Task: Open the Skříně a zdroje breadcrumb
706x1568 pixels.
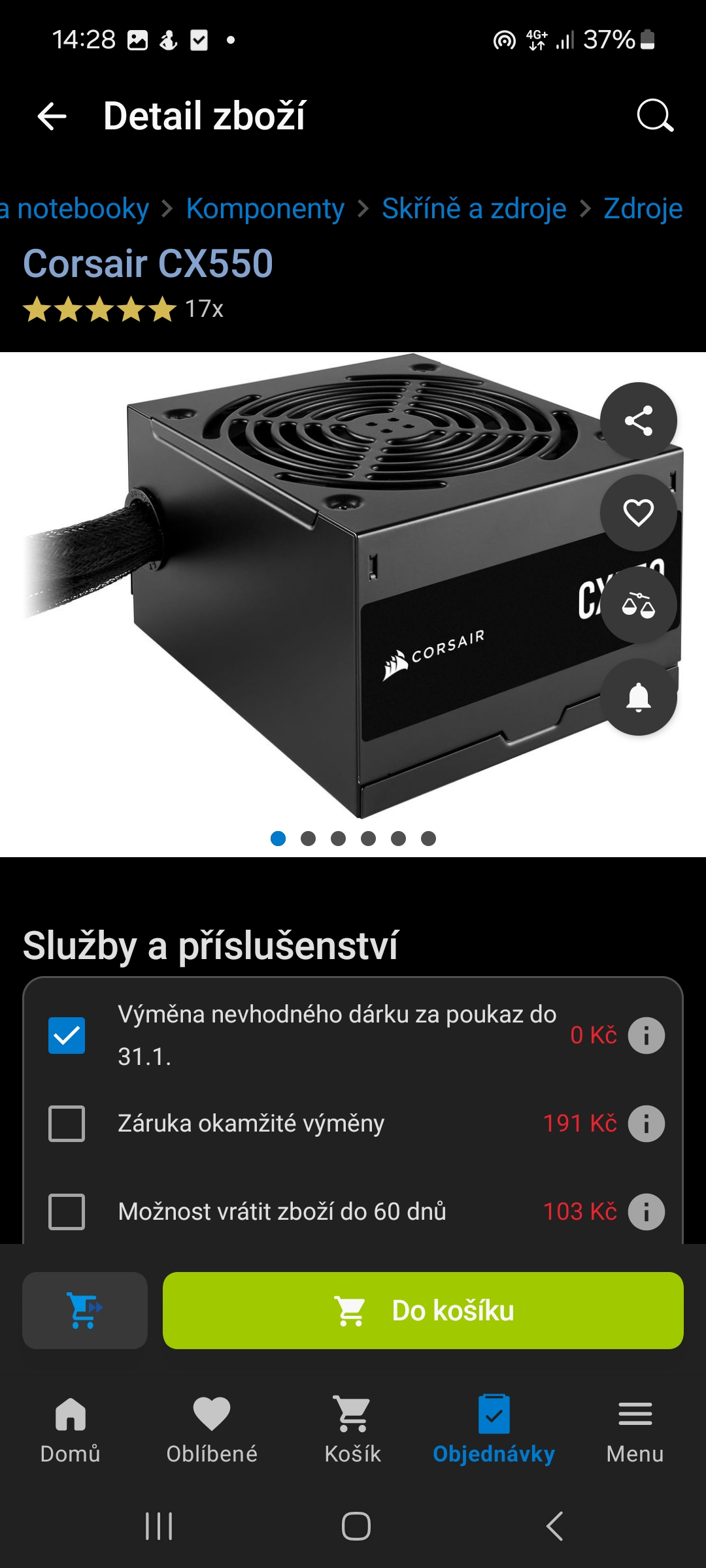Action: pos(473,209)
